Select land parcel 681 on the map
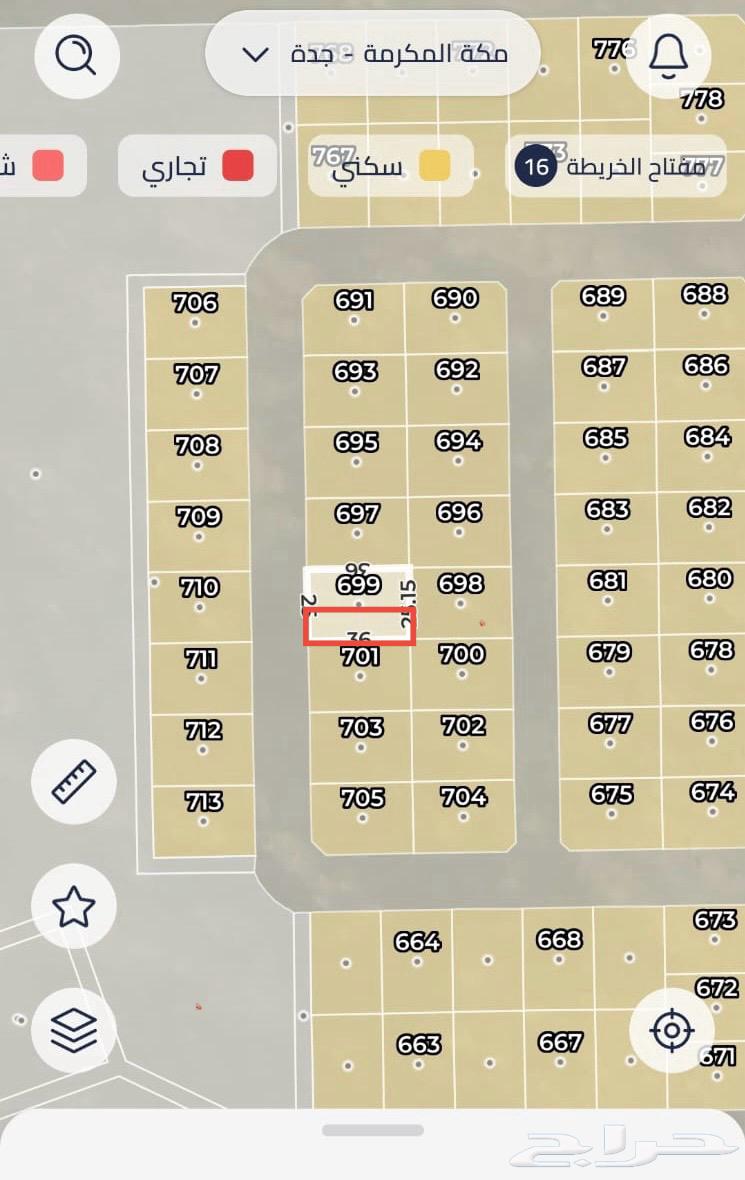The height and width of the screenshot is (1180, 745). tap(608, 590)
